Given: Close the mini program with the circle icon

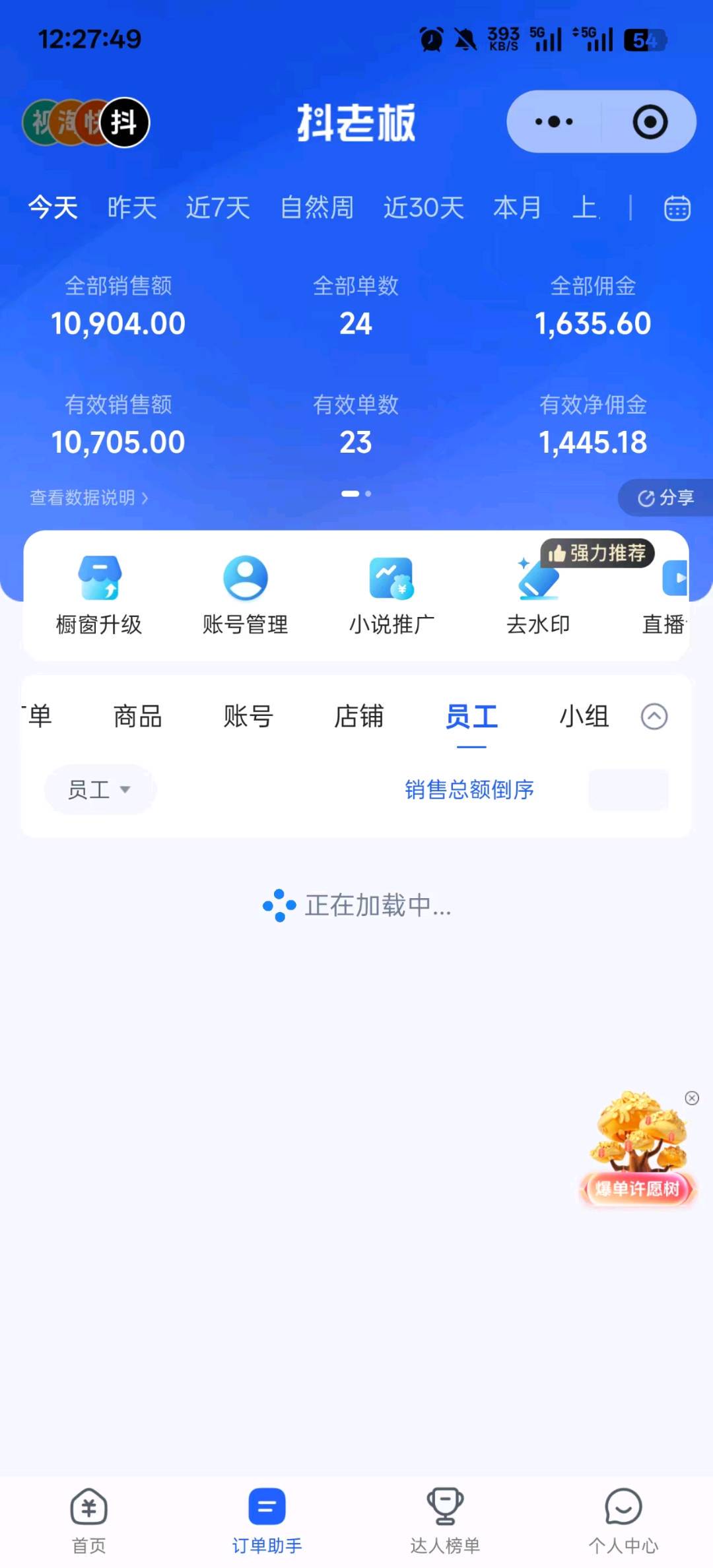Looking at the screenshot, I should [x=650, y=122].
